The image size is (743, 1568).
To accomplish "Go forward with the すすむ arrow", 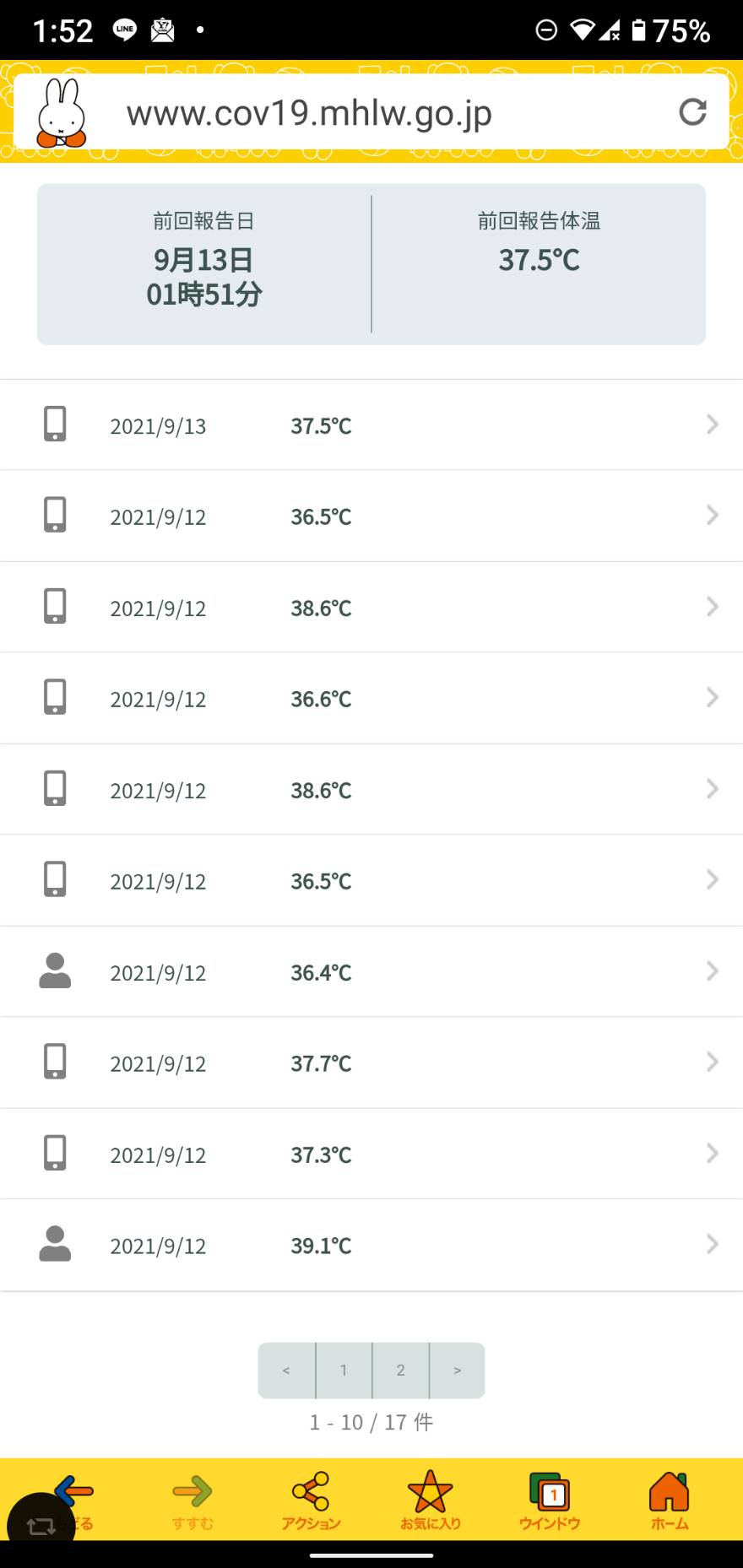I will [193, 1500].
